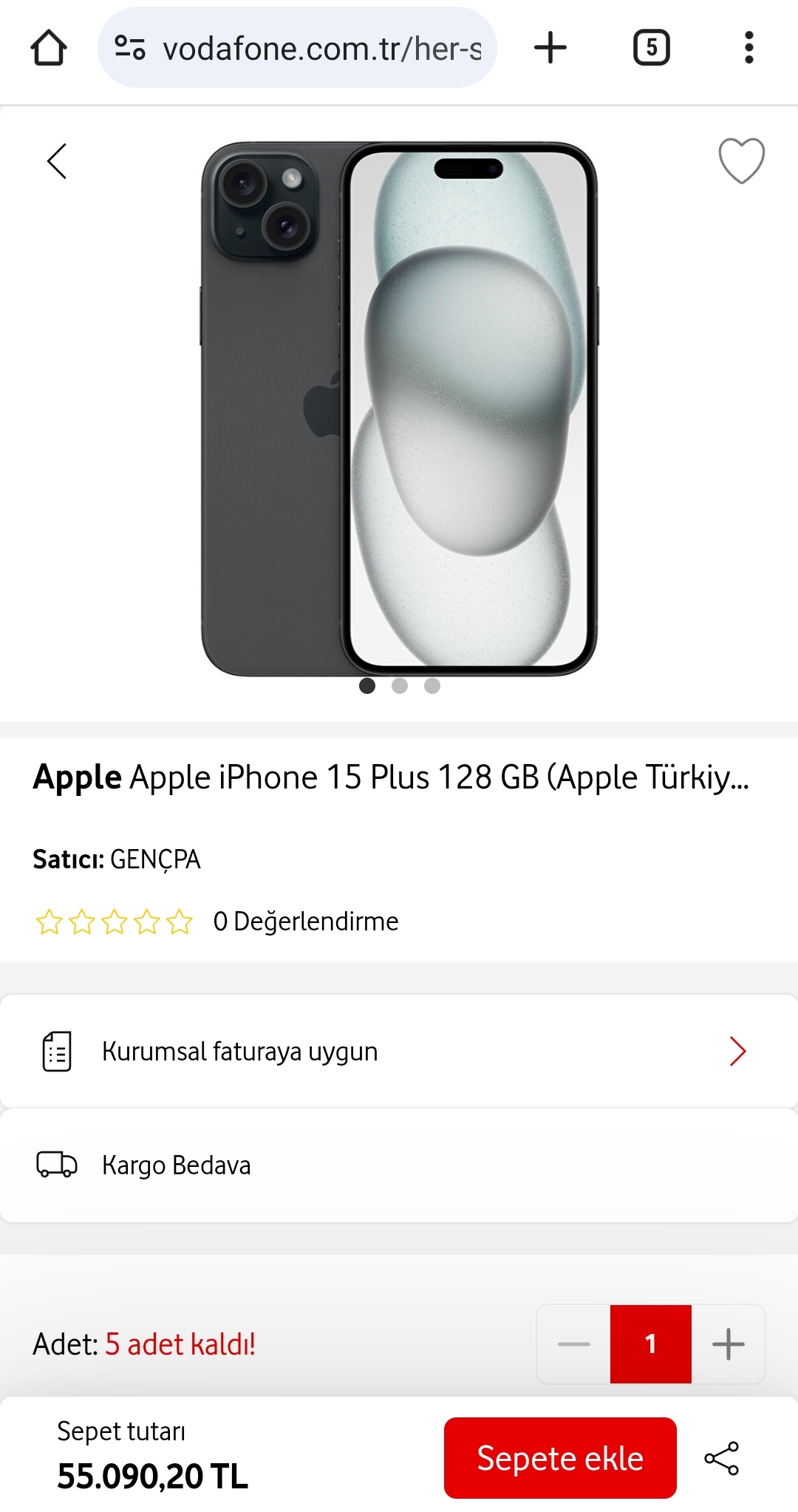Open a new browser tab
This screenshot has height=1512, width=798.
pyautogui.click(x=550, y=48)
